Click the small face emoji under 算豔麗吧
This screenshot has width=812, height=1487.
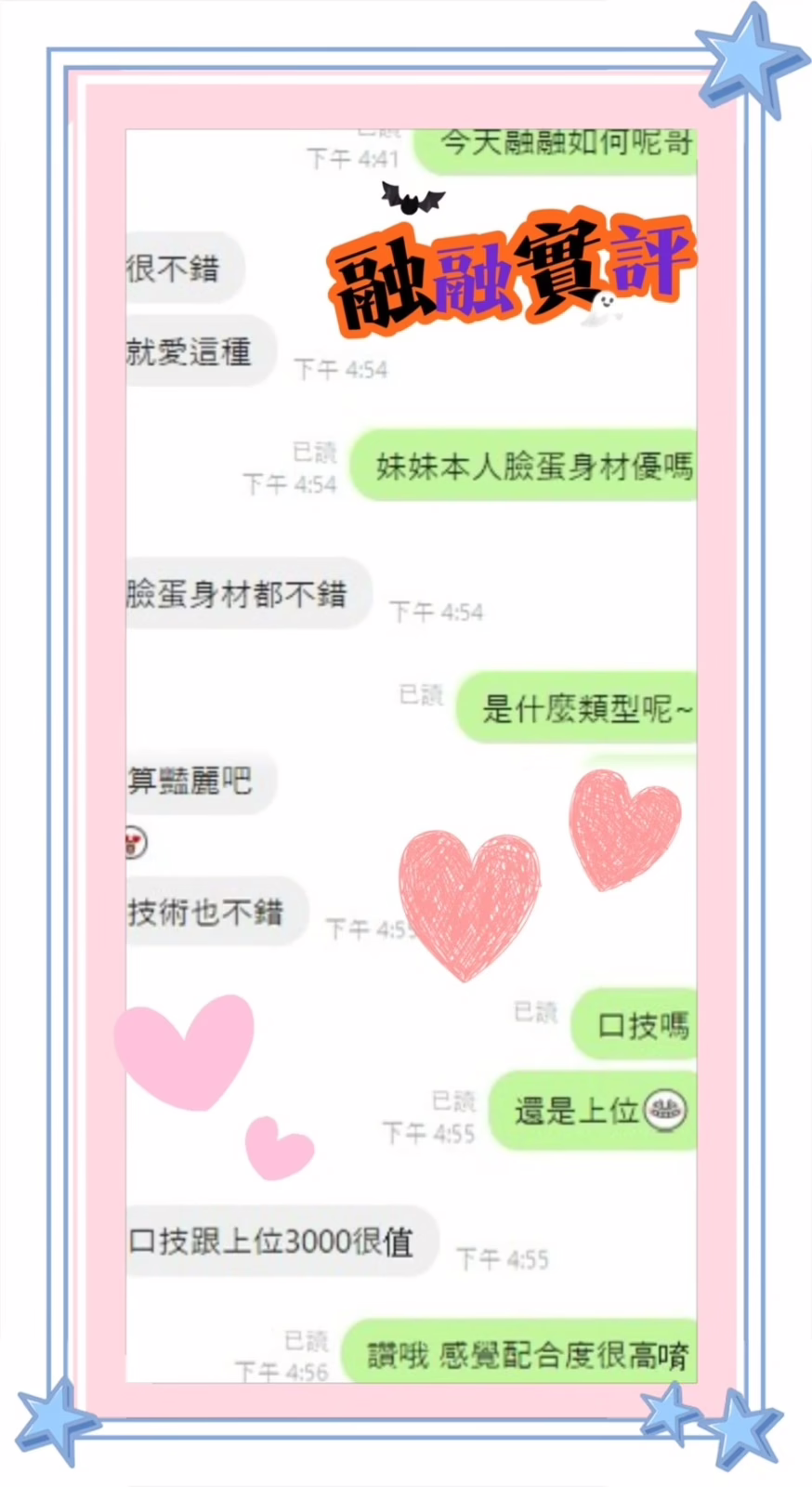133,844
